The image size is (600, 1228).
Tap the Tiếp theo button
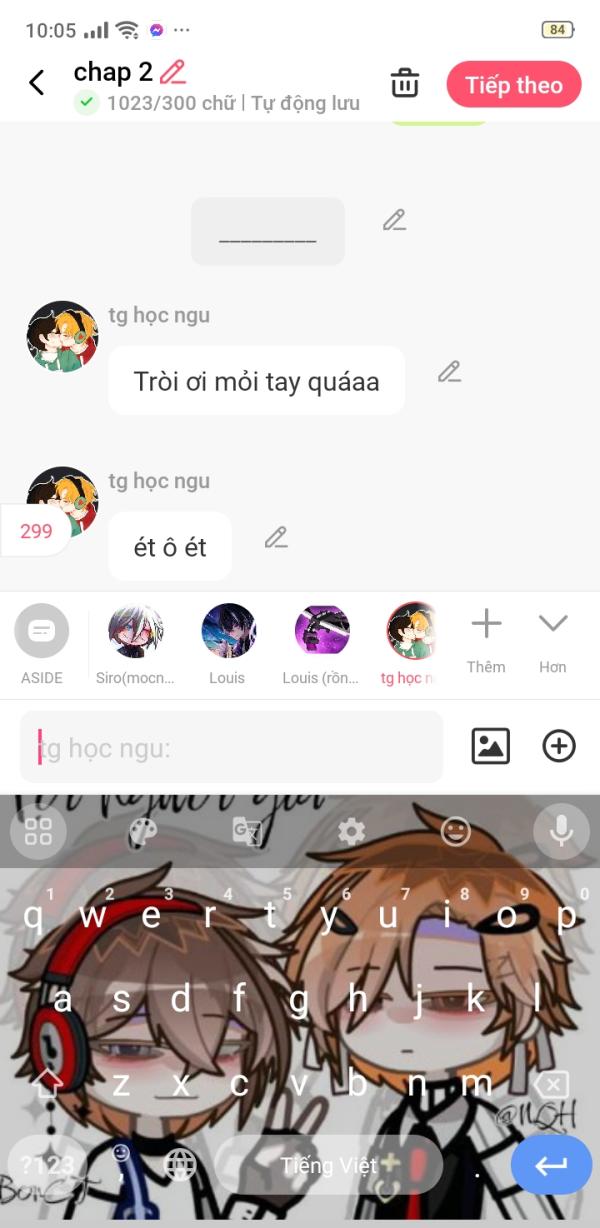[x=513, y=85]
